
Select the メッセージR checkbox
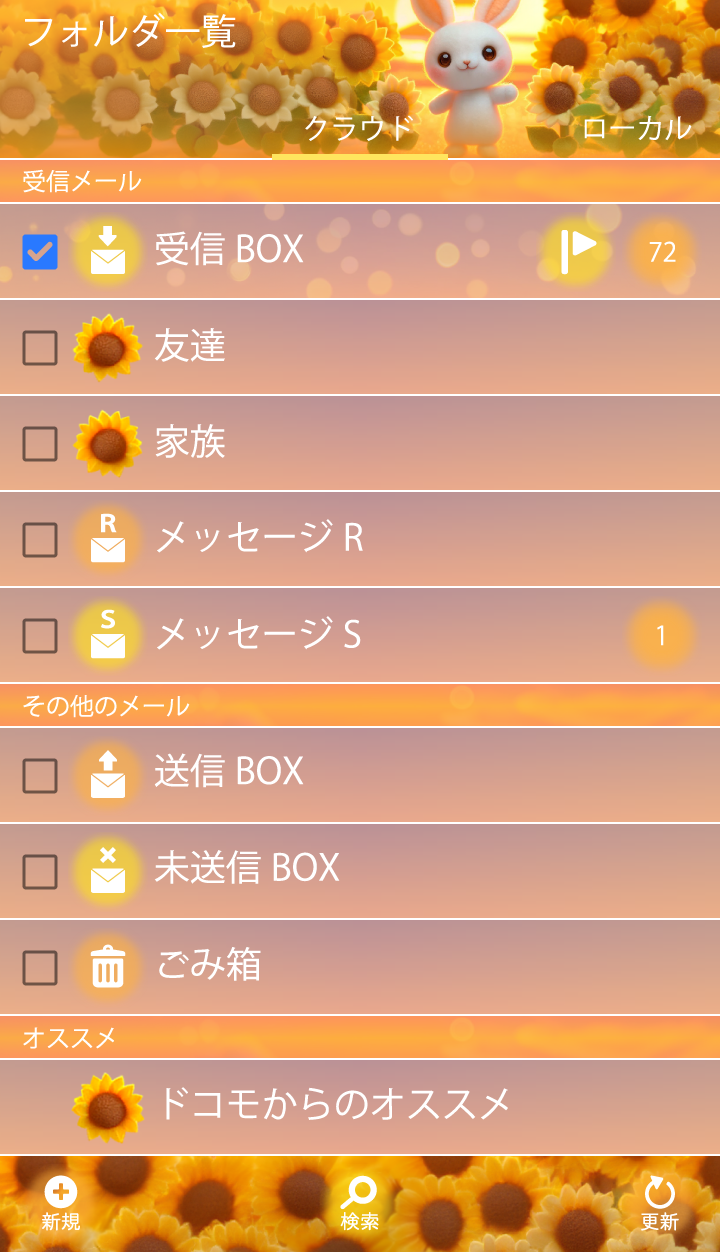pos(40,540)
